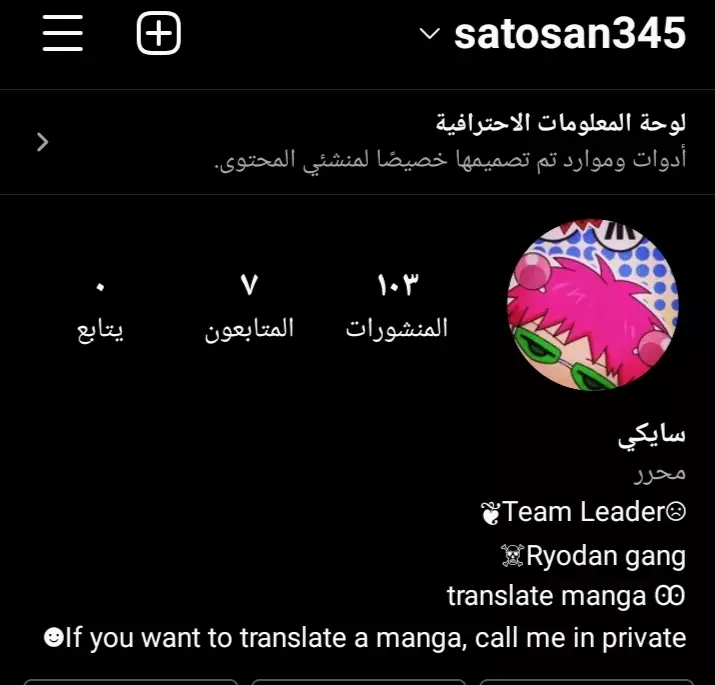Open the hamburger menu

pyautogui.click(x=63, y=35)
